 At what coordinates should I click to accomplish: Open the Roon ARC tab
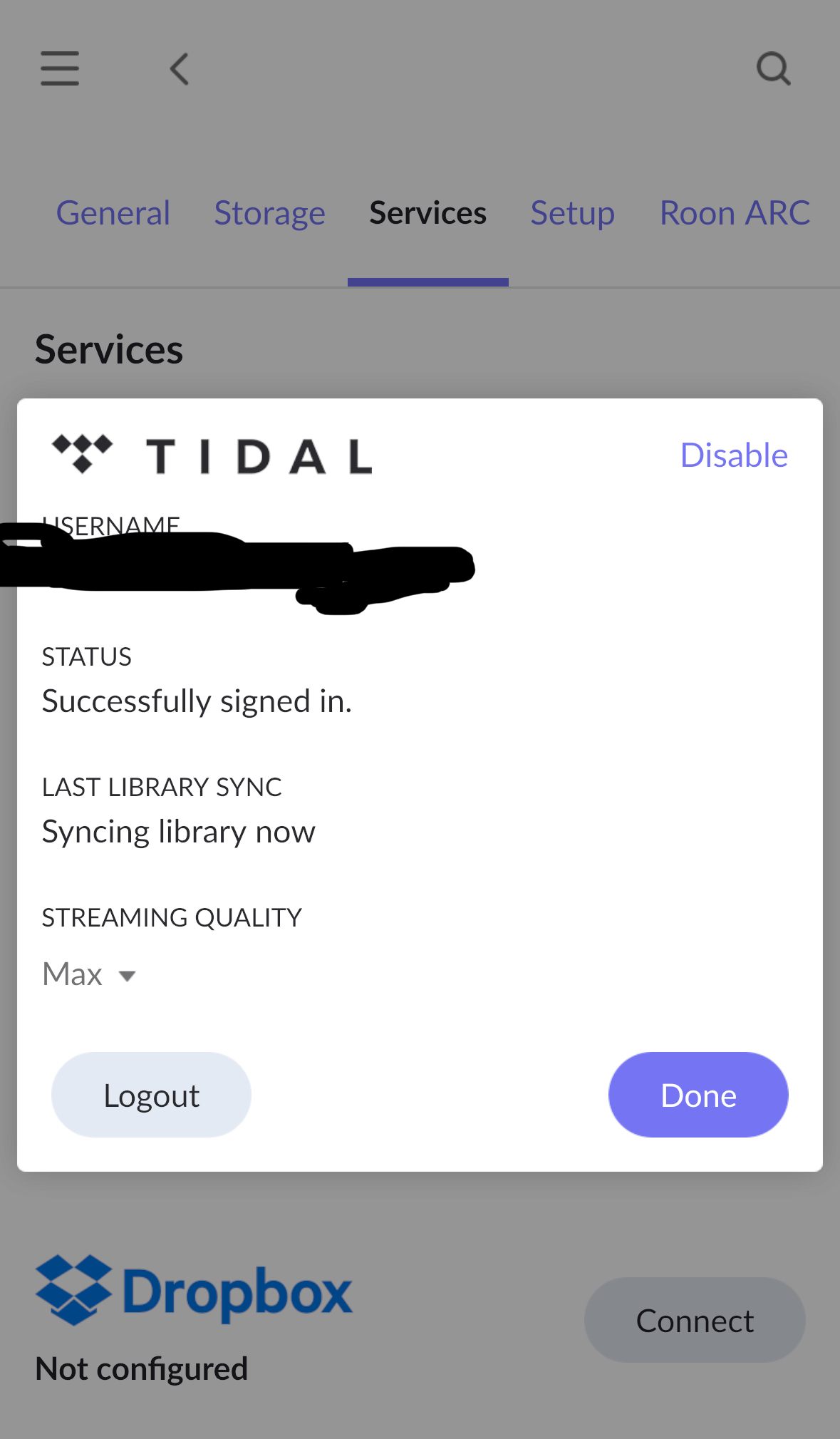pyautogui.click(x=735, y=213)
